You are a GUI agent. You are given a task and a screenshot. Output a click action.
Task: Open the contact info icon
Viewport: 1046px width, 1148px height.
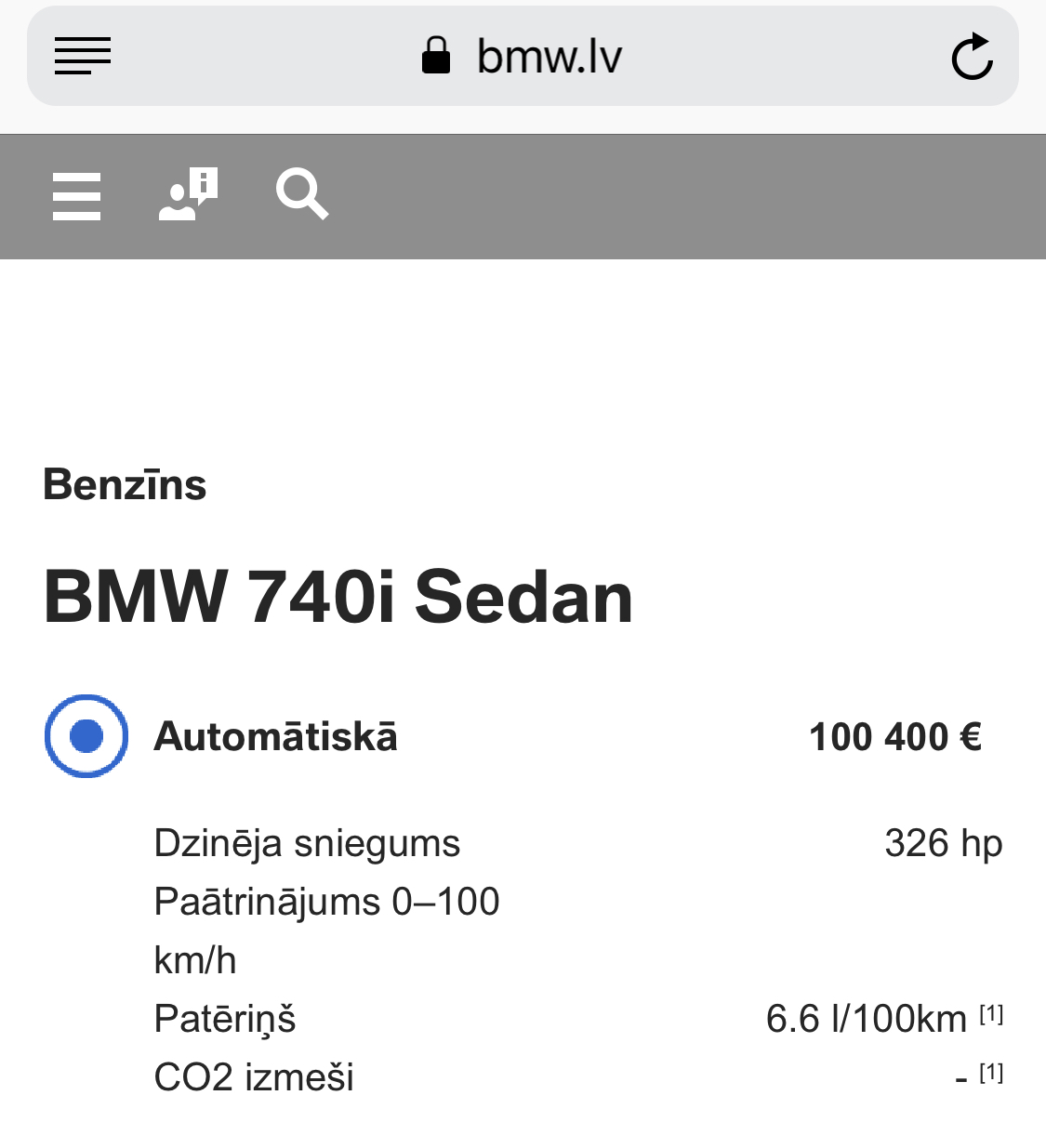pyautogui.click(x=189, y=194)
